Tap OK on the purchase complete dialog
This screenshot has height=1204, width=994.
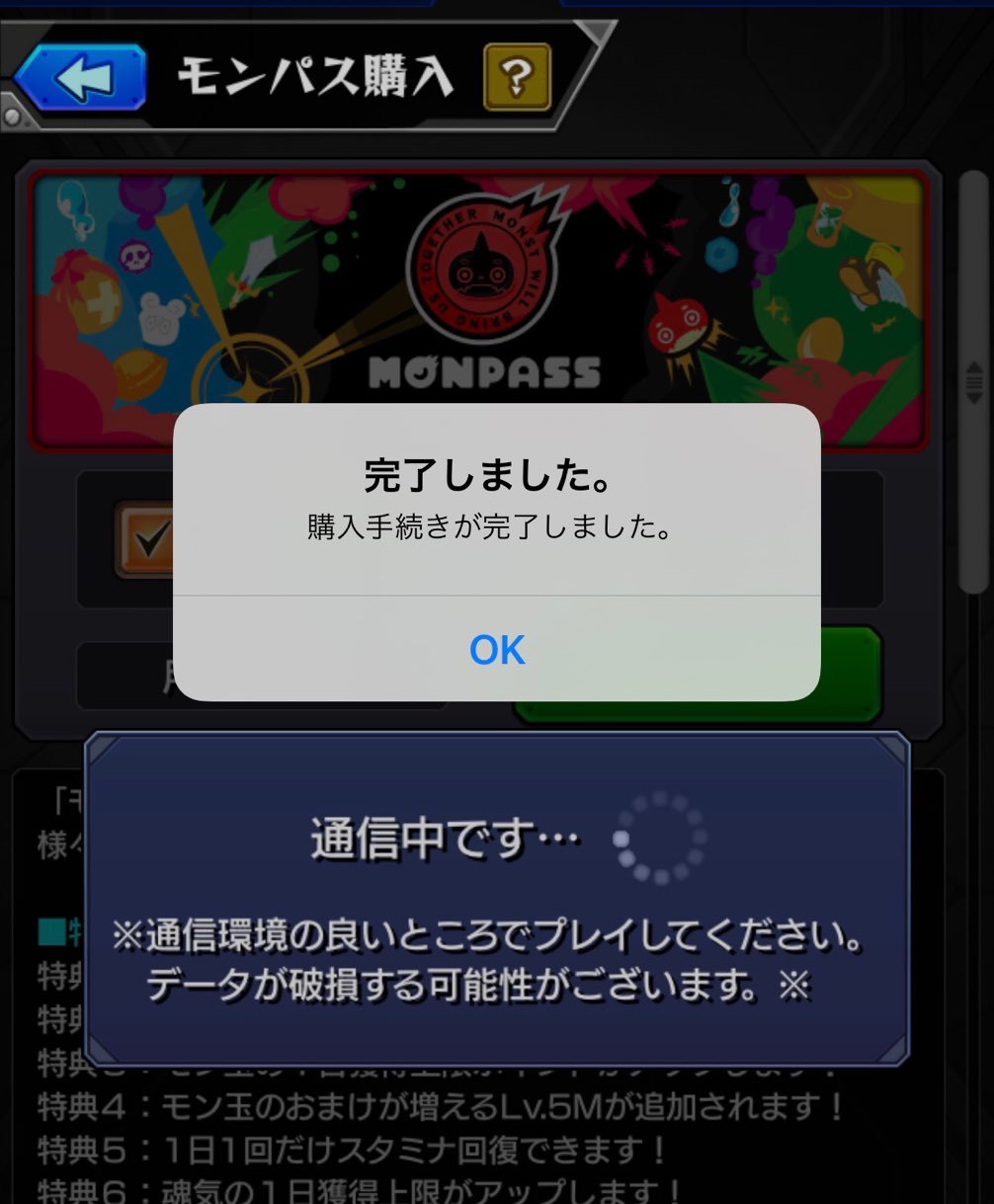click(x=497, y=649)
